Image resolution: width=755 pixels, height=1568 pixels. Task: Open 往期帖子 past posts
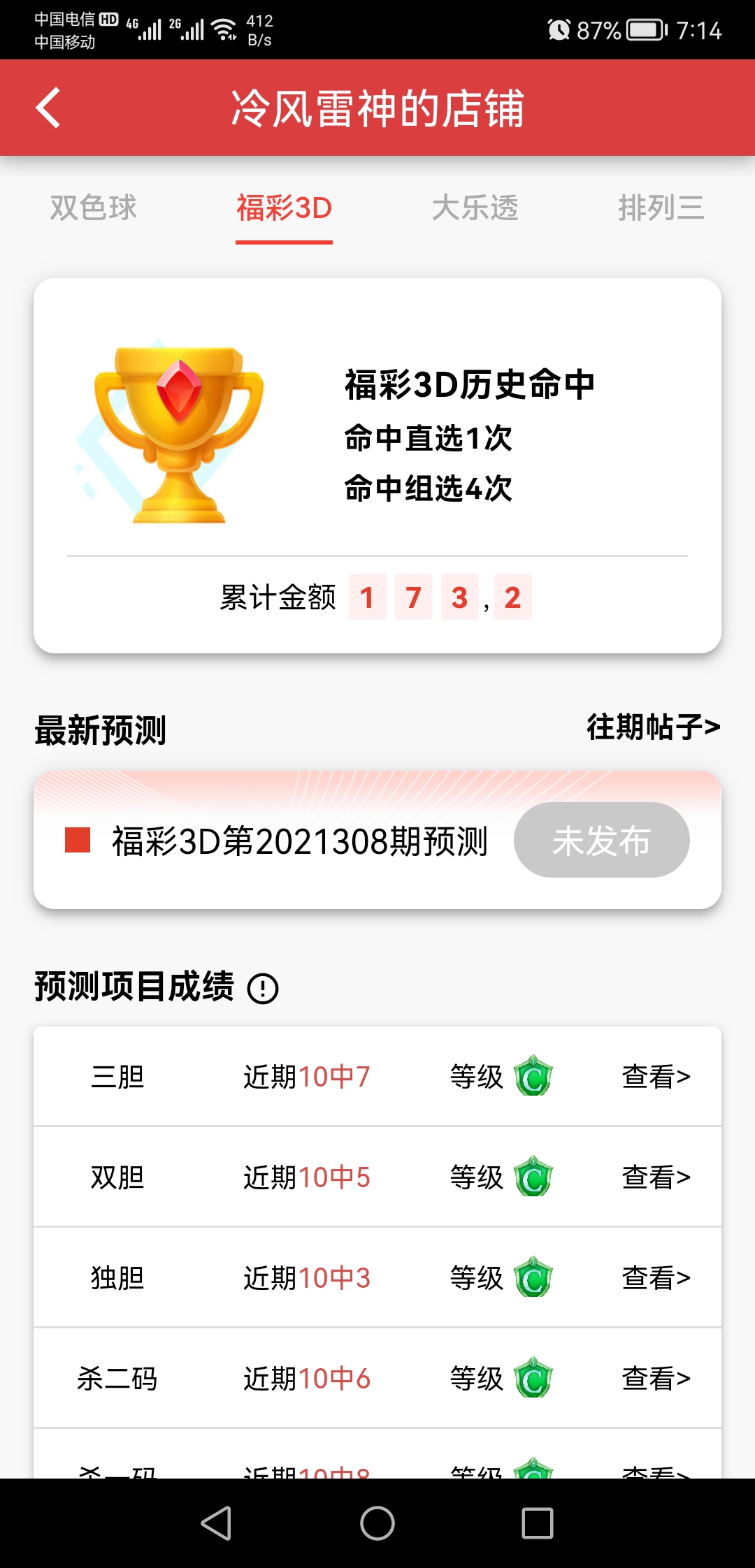pyautogui.click(x=653, y=727)
